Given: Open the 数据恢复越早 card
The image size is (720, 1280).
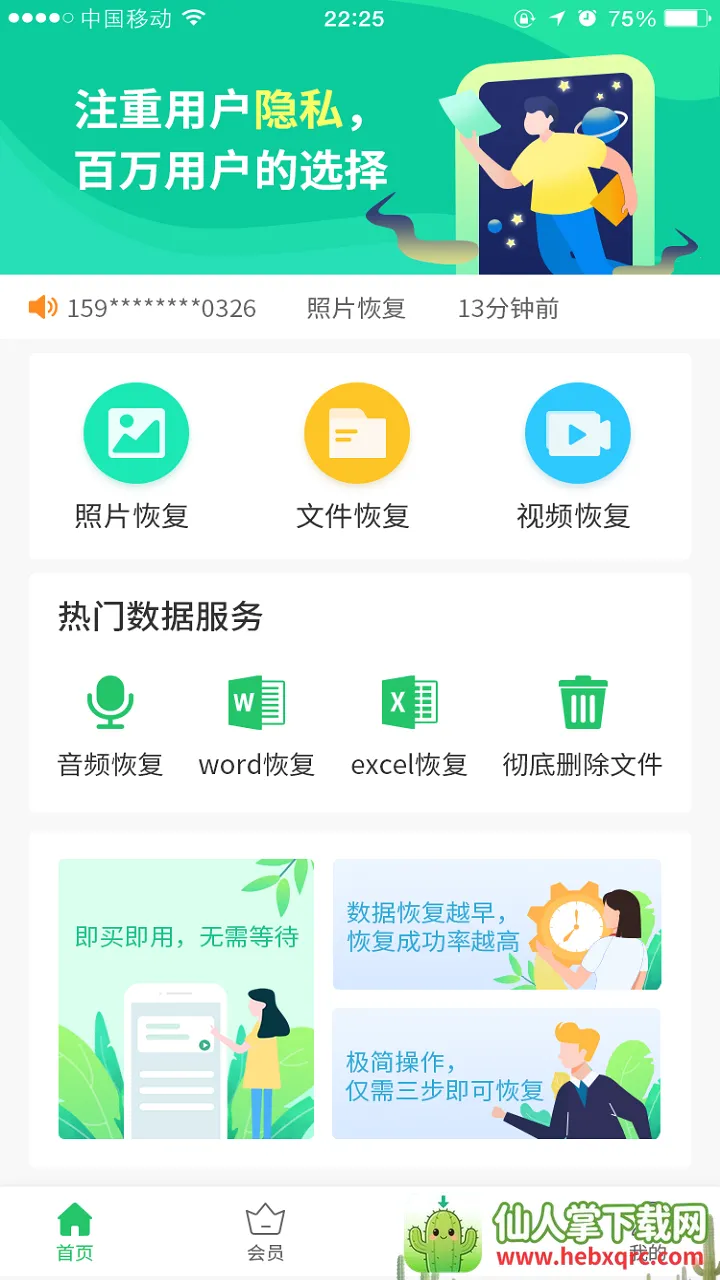Looking at the screenshot, I should click(x=496, y=924).
